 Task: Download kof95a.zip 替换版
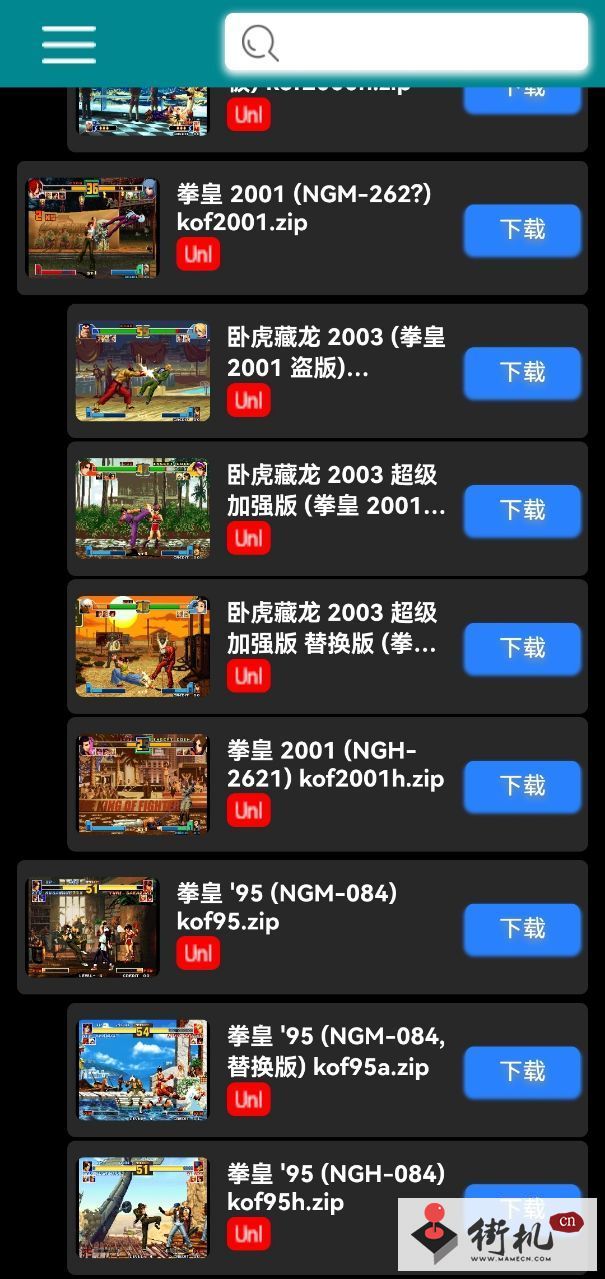(x=522, y=1073)
